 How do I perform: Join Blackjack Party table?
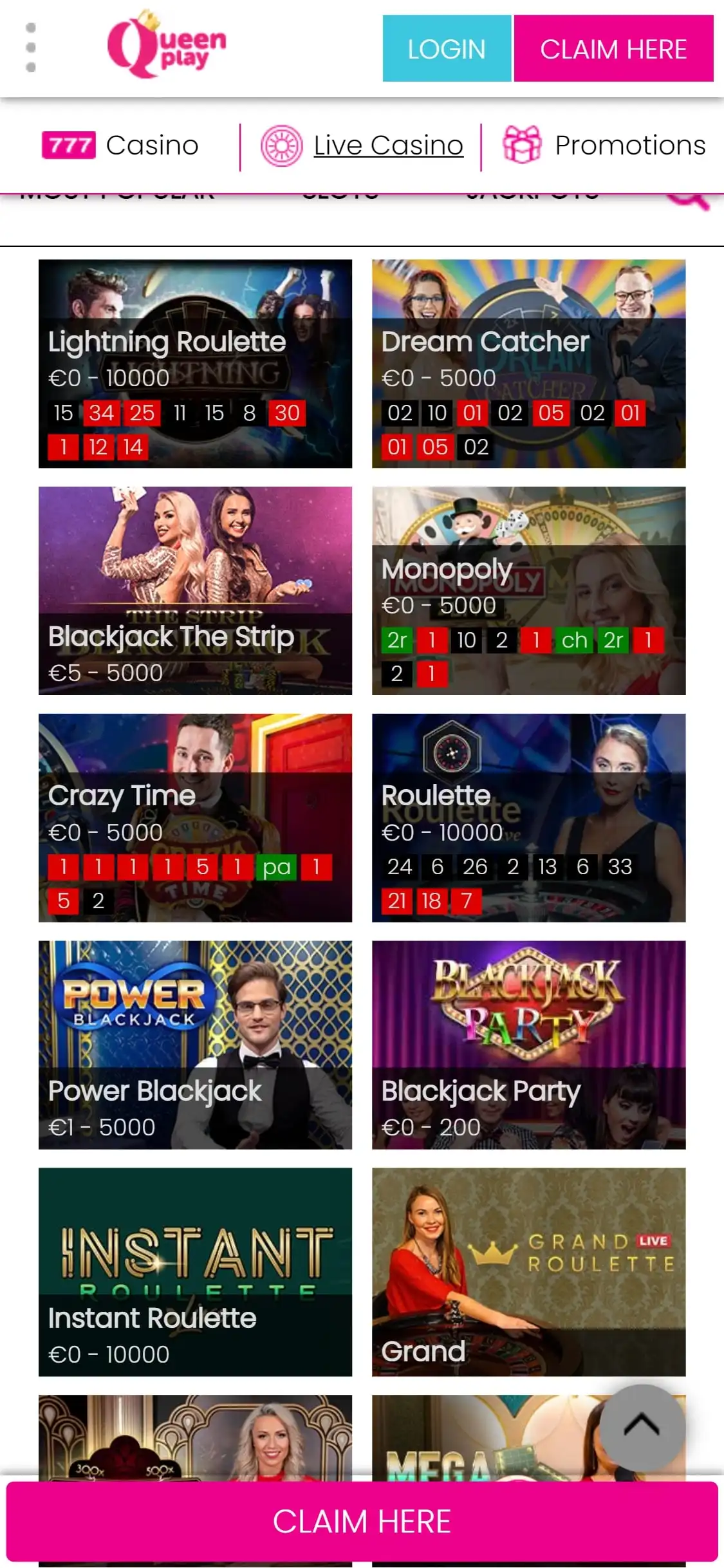528,1044
